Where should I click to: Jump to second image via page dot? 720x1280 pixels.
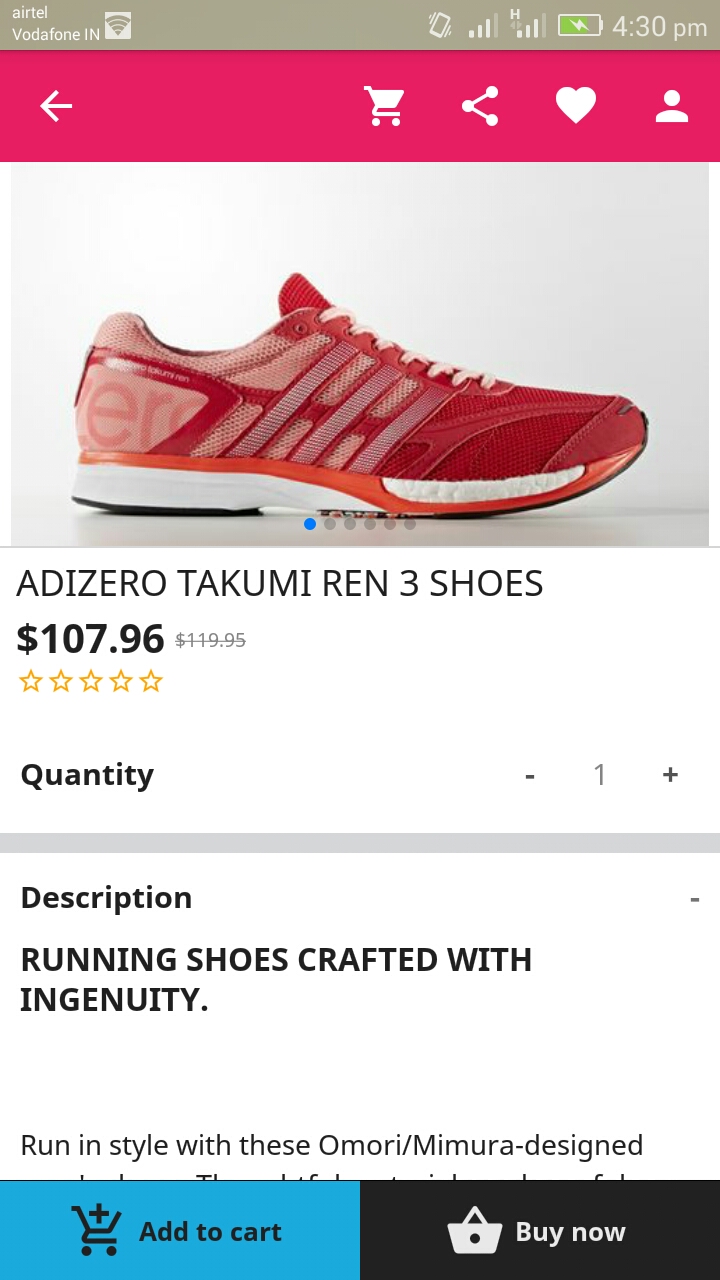(330, 524)
